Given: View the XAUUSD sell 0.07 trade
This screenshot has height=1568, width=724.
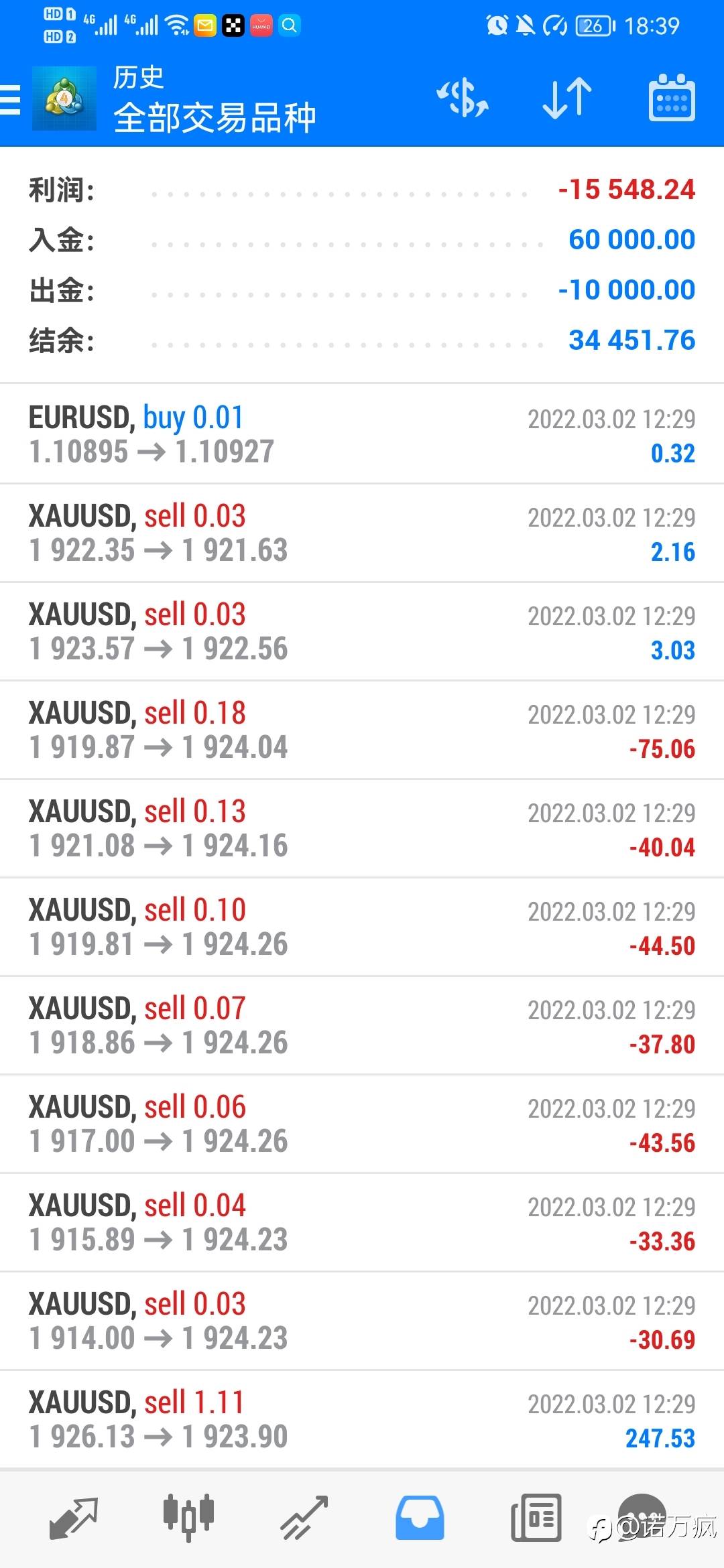Looking at the screenshot, I should (362, 1025).
